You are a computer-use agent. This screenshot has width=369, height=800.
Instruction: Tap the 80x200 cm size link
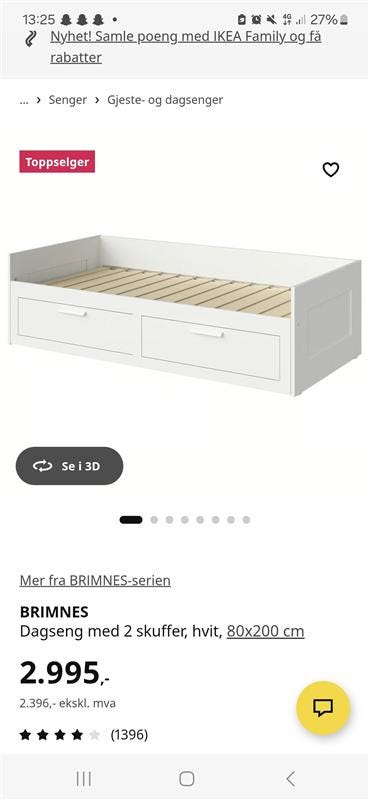pos(265,632)
